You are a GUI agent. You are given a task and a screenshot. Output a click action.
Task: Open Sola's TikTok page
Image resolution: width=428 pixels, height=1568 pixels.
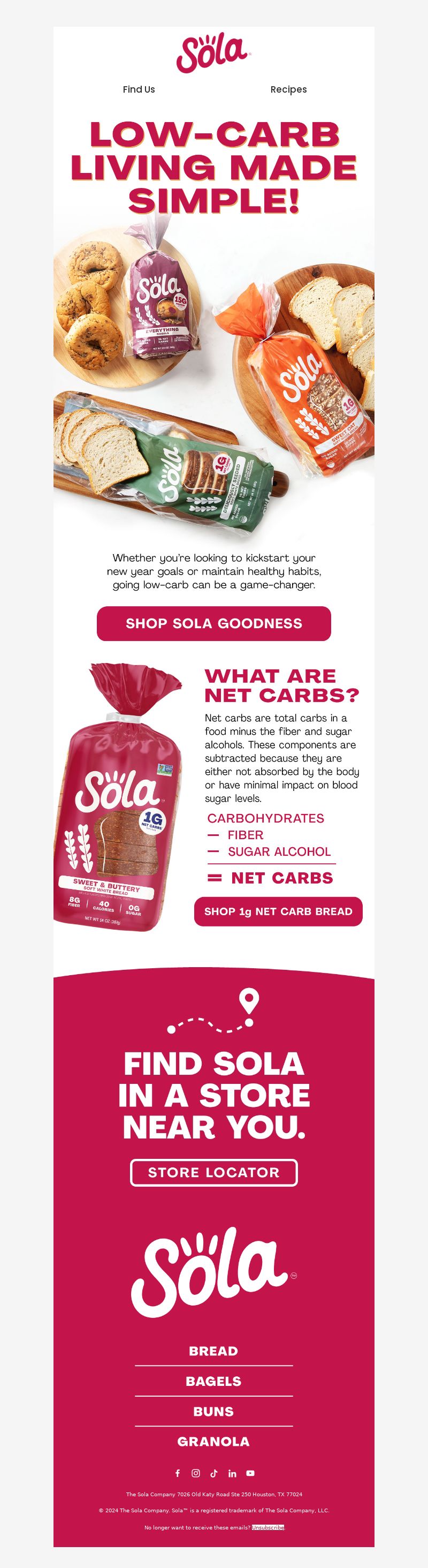[x=214, y=1473]
